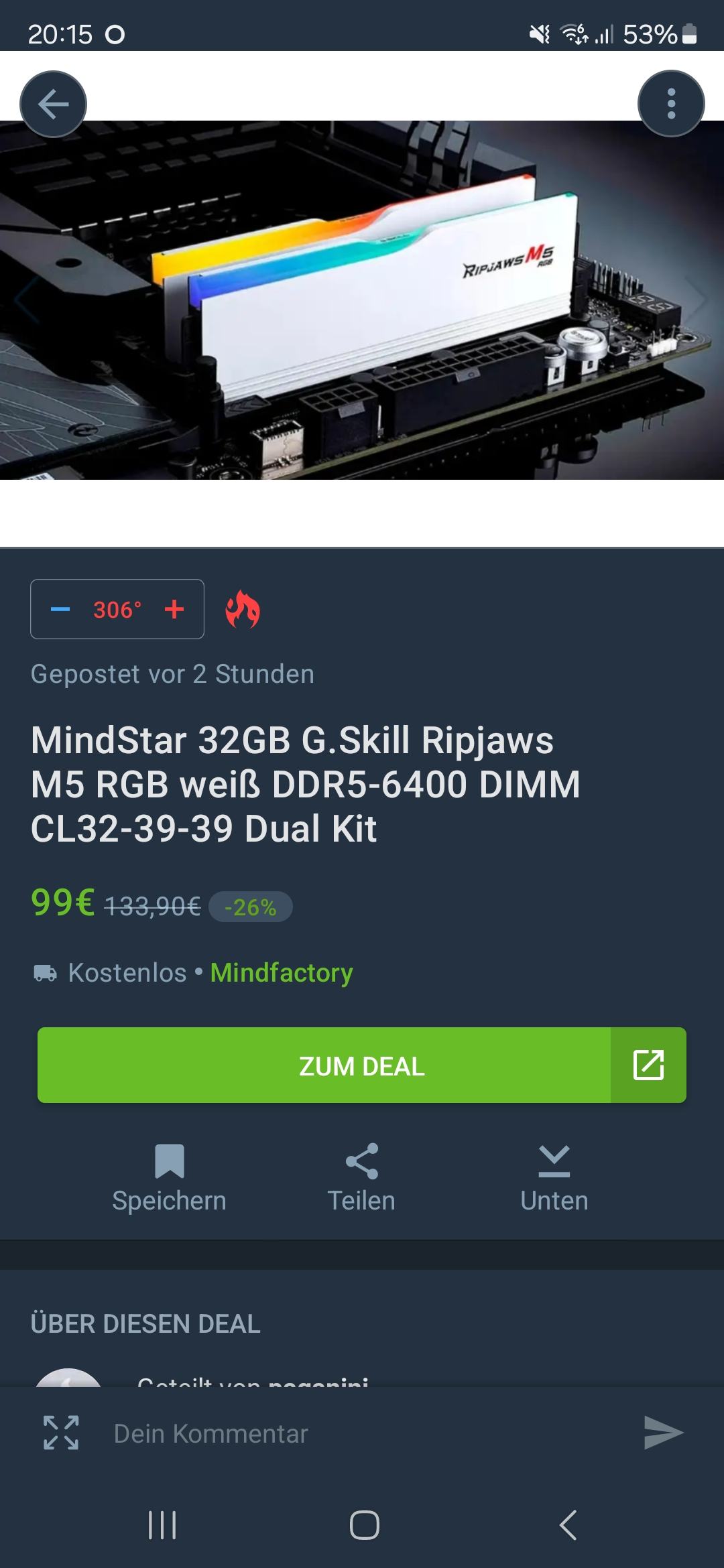The height and width of the screenshot is (1568, 724).
Task: Share this deal via Teilen
Action: 361,1178
